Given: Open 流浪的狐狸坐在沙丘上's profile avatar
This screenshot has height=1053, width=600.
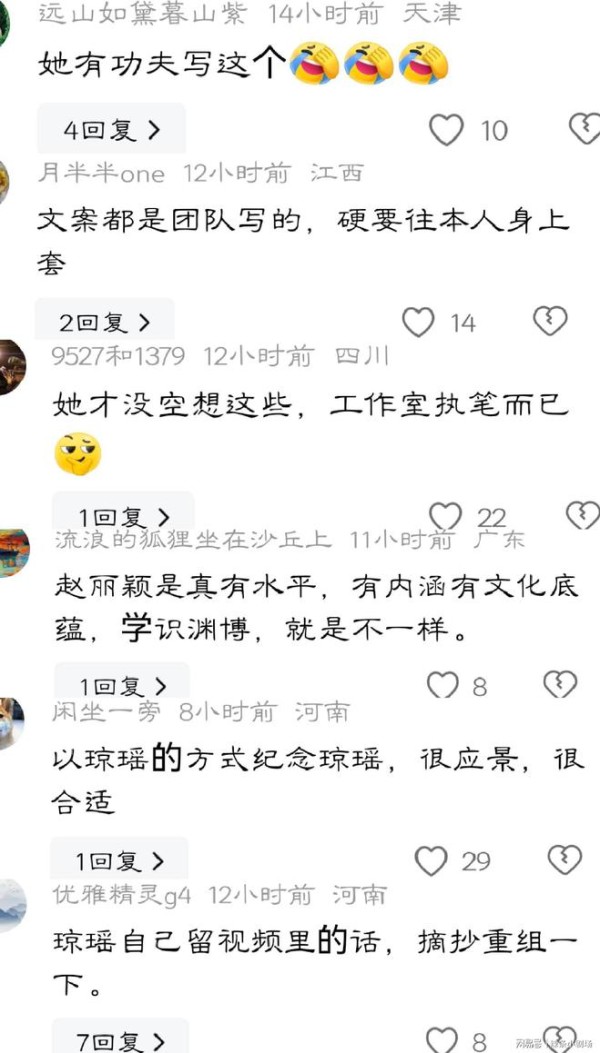Looking at the screenshot, I should pyautogui.click(x=14, y=553).
